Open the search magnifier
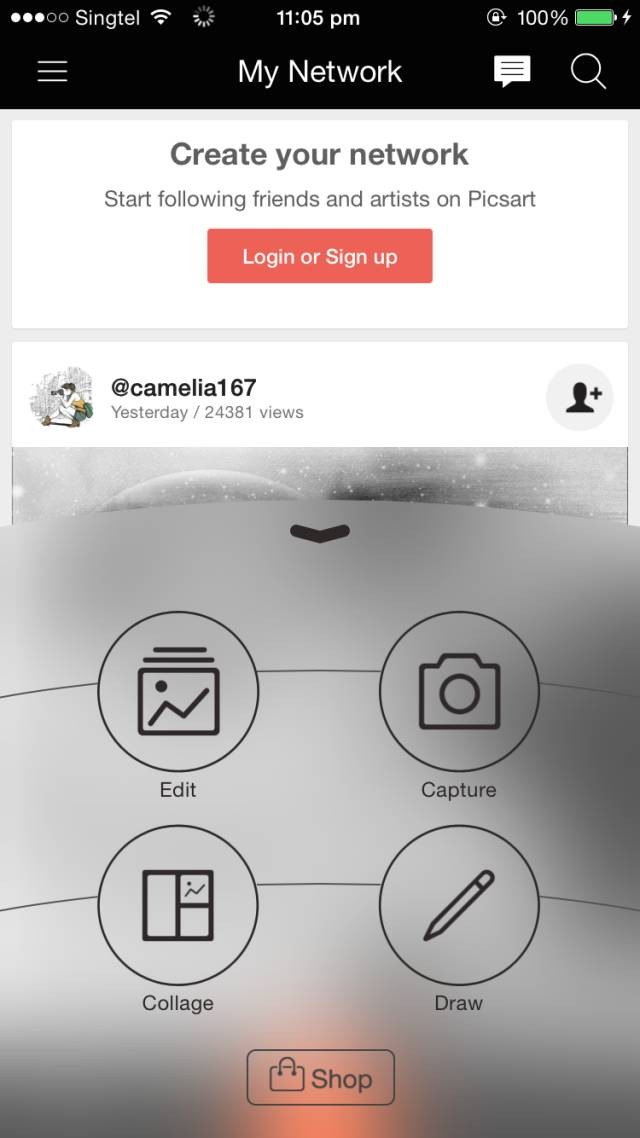Screen dimensions: 640x1138 [588, 72]
